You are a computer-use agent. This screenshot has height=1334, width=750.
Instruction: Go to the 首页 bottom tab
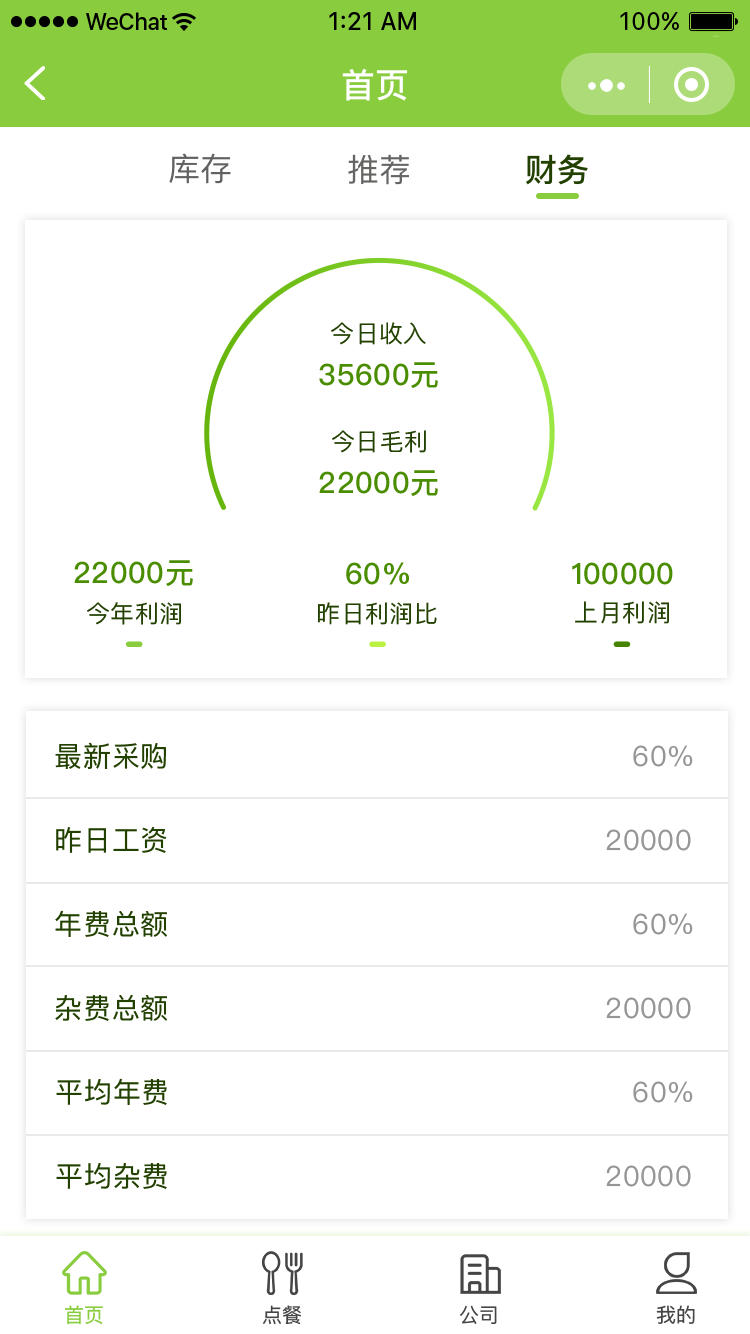(x=84, y=1287)
